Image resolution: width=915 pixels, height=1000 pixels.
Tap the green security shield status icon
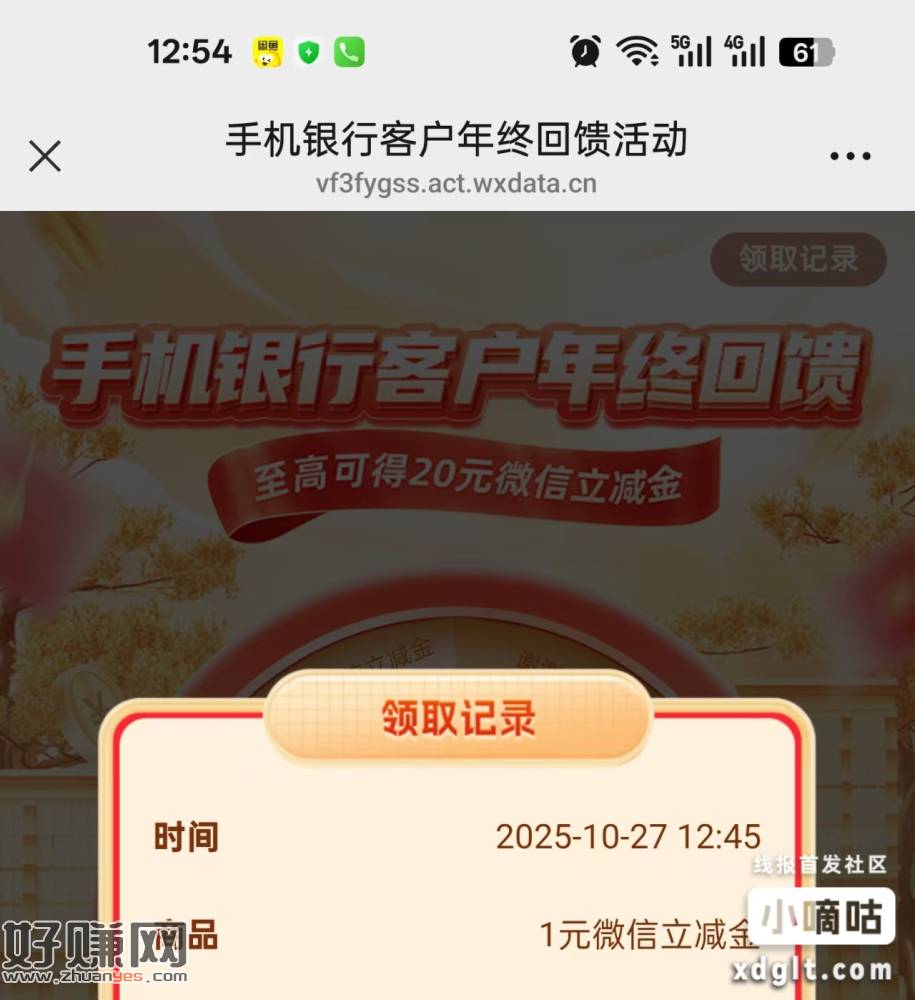pos(310,50)
